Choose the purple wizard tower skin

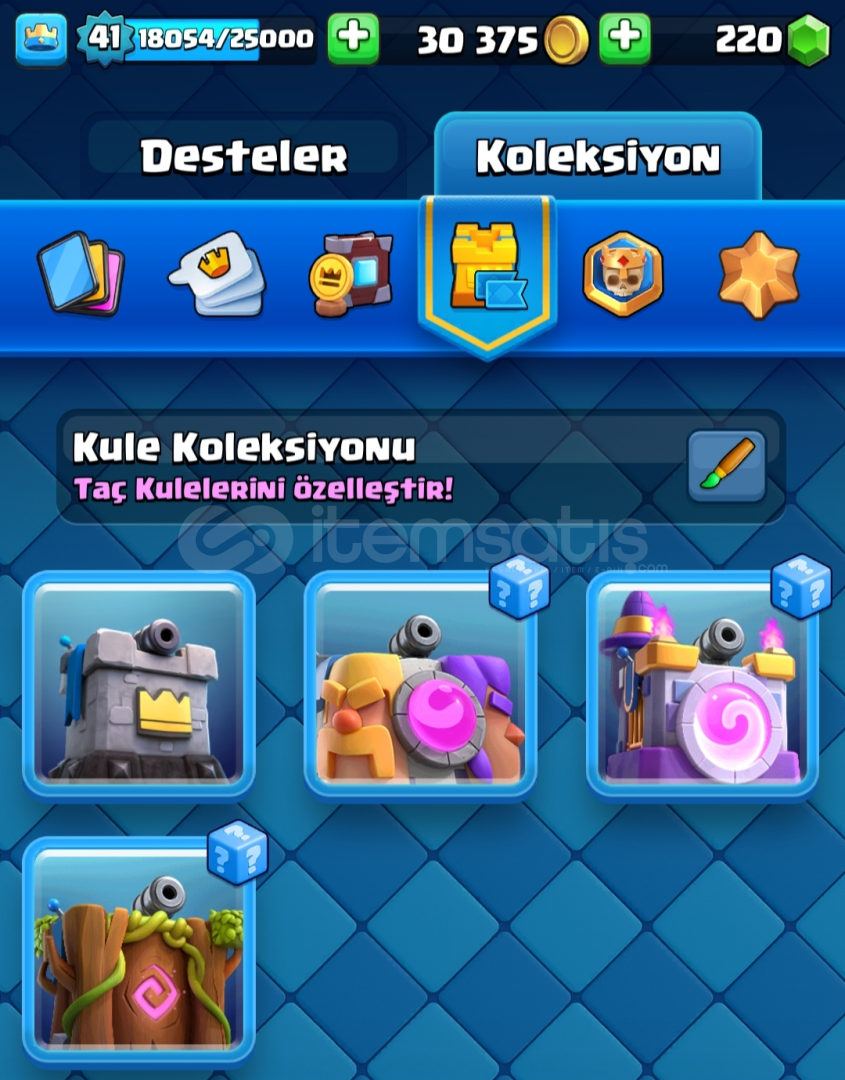(703, 686)
